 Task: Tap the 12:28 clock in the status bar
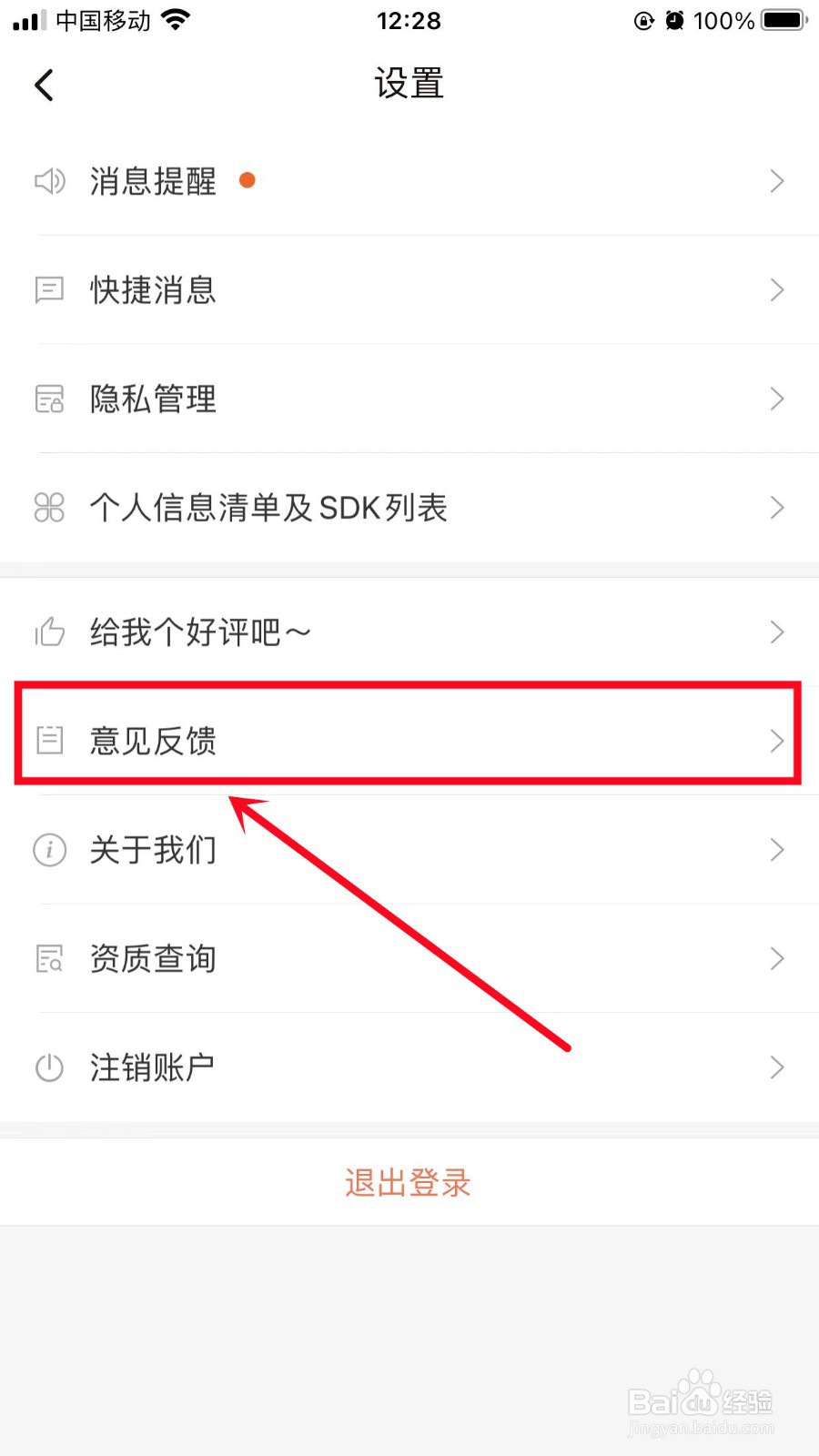tap(409, 20)
